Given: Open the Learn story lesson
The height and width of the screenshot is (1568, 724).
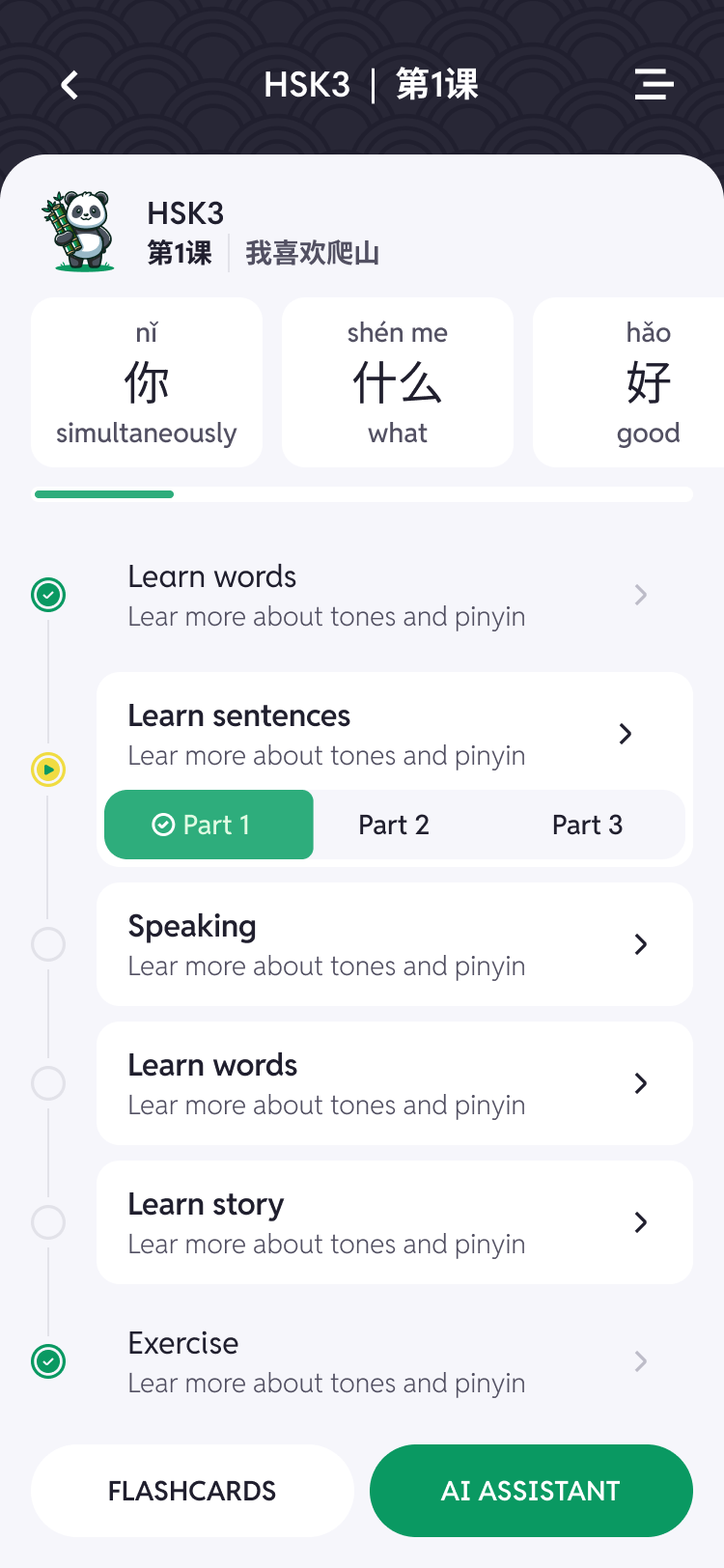Looking at the screenshot, I should click(394, 1222).
